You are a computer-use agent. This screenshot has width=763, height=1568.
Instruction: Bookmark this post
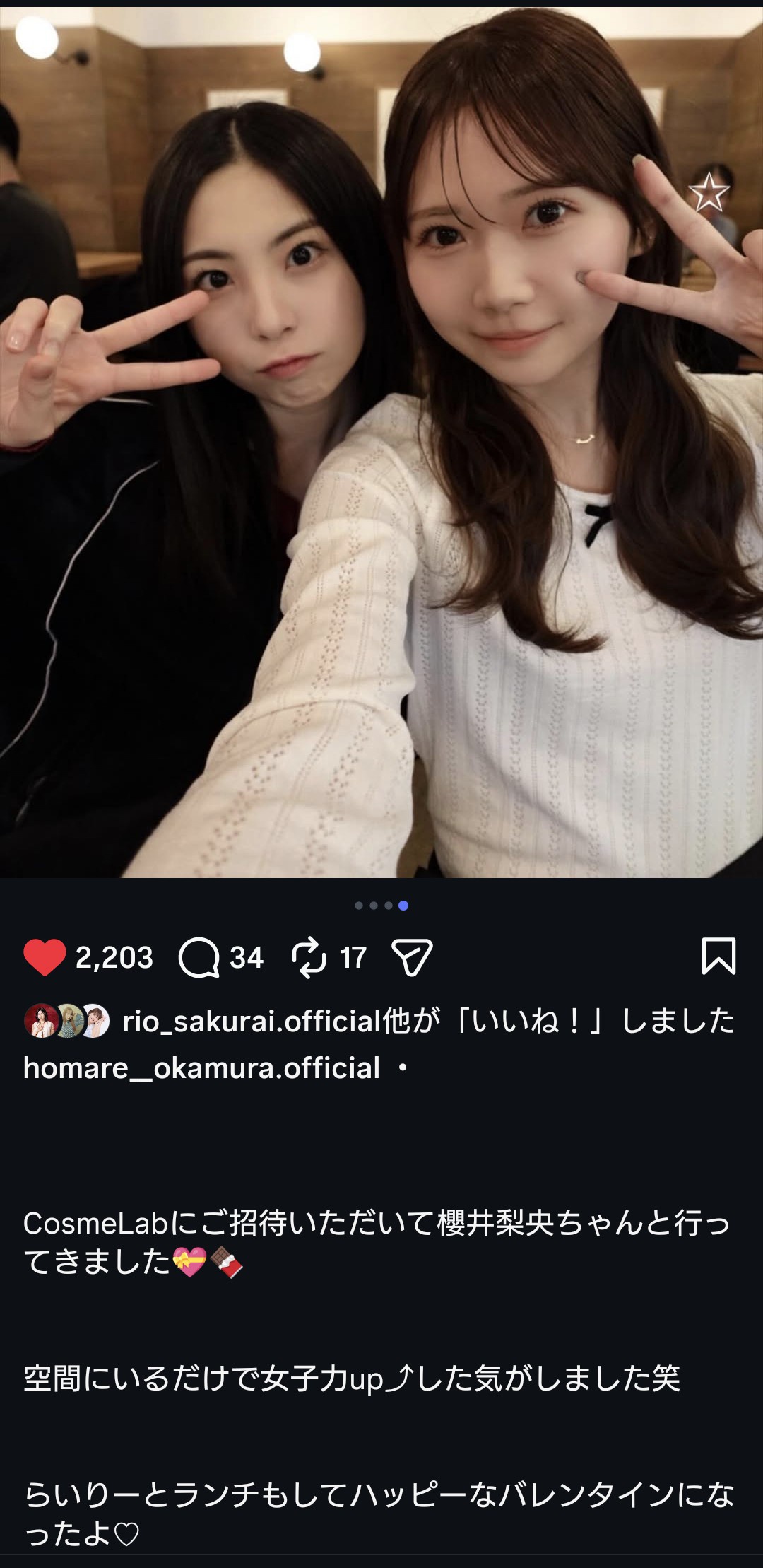tap(718, 956)
